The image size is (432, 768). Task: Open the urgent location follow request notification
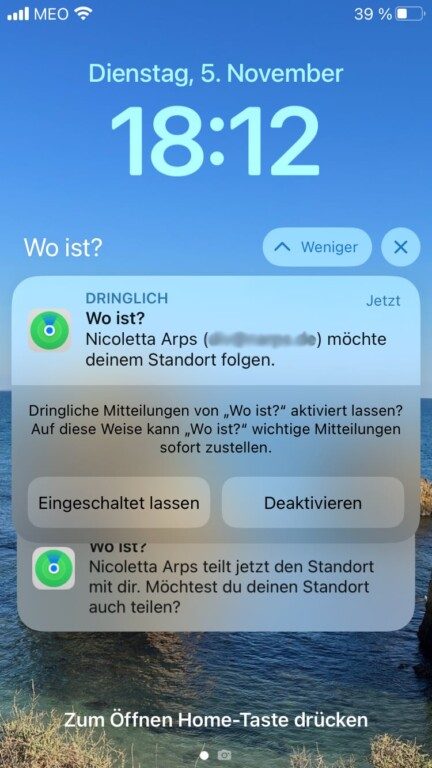216,331
